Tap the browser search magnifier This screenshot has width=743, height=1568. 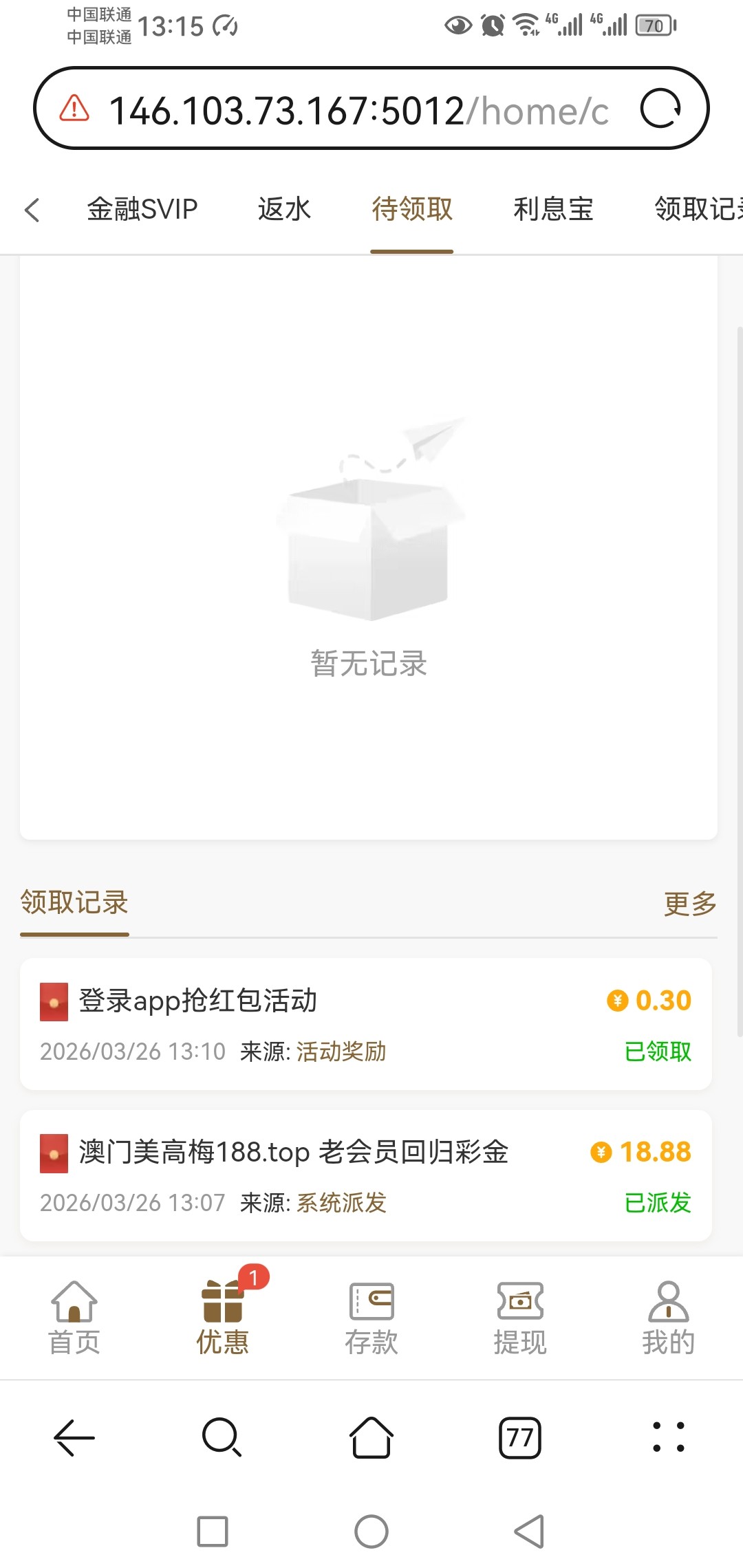222,1437
